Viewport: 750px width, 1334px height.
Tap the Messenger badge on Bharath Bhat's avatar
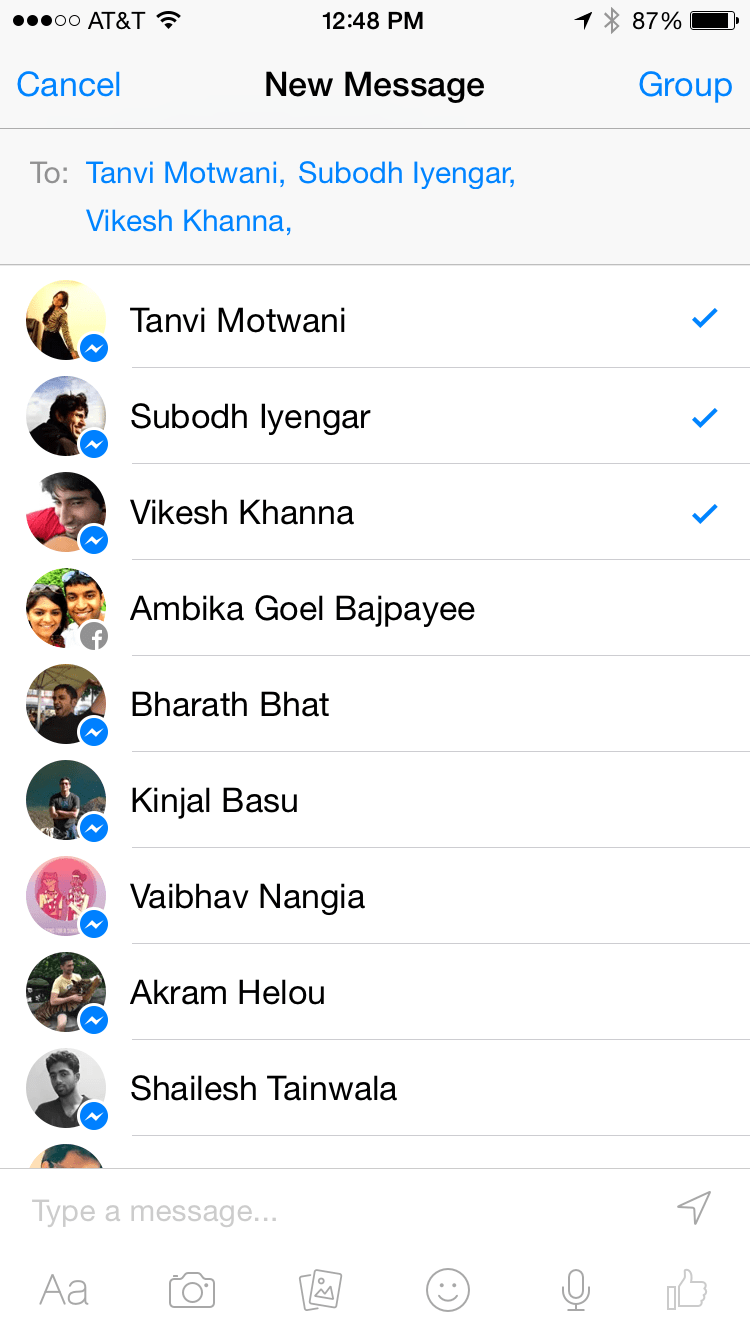coord(94,732)
